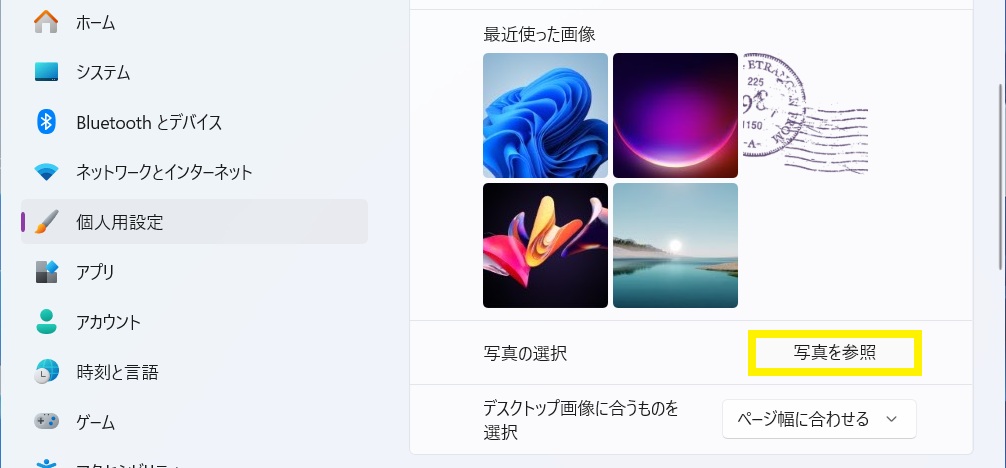Select the purple glow wallpaper
Viewport: 1006px width, 468px height.
[x=675, y=115]
